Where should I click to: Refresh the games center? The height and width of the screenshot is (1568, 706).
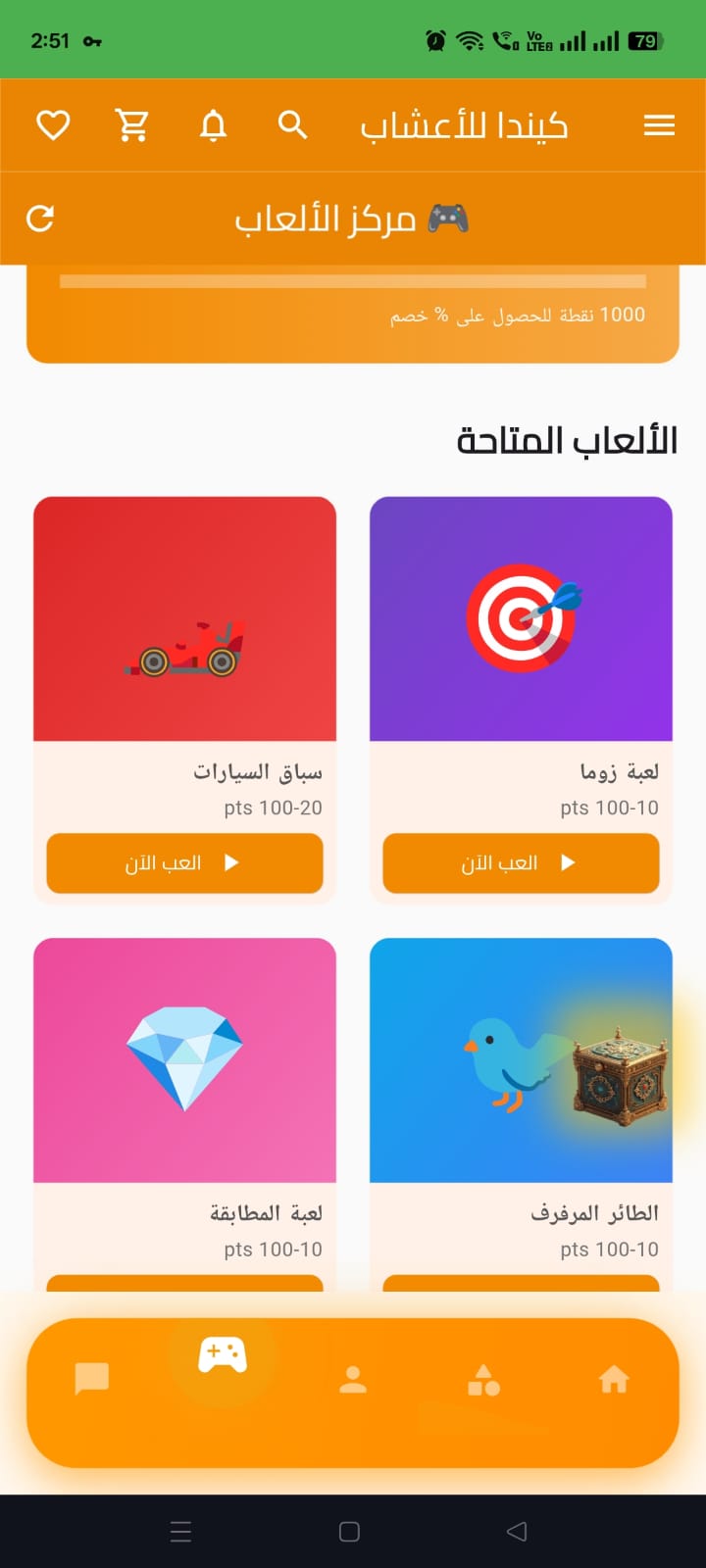pos(40,219)
